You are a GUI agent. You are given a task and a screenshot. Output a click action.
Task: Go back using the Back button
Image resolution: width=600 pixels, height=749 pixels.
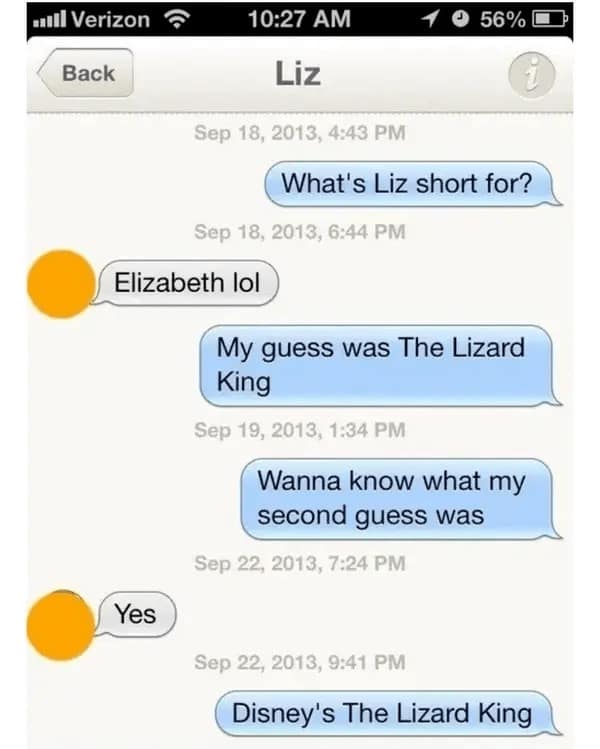(x=85, y=73)
